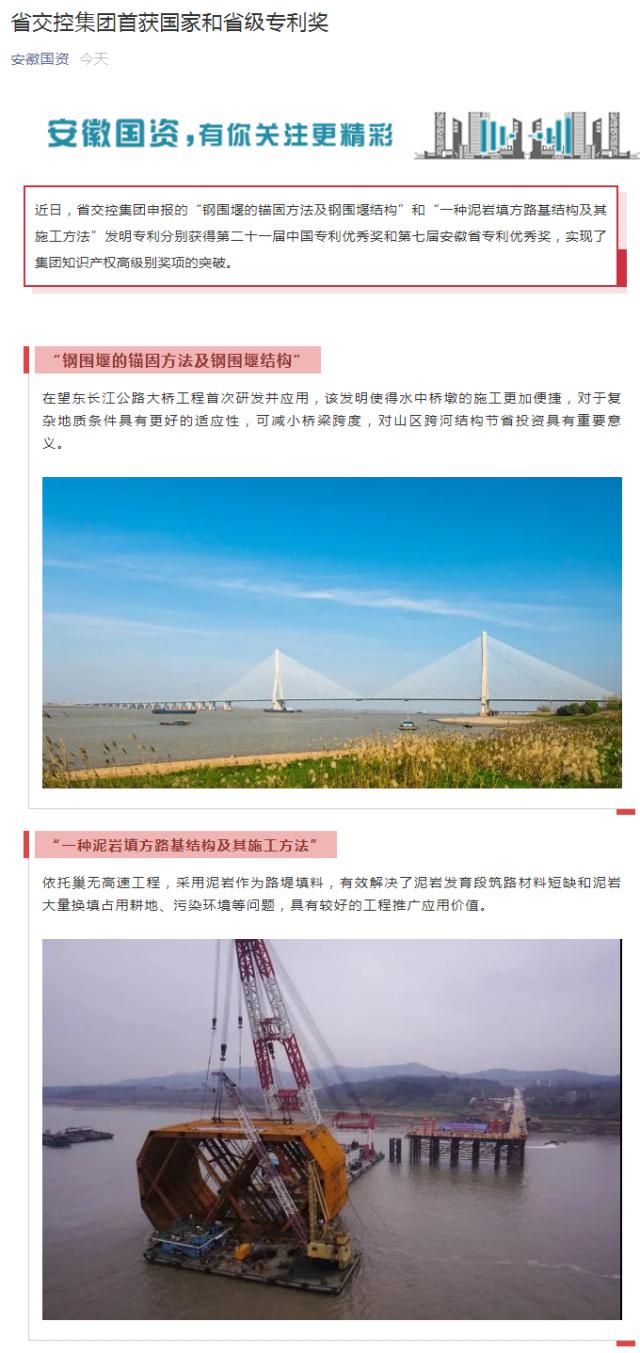640x1353 pixels.
Task: Open the cable-stayed bridge photo
Action: [x=331, y=632]
